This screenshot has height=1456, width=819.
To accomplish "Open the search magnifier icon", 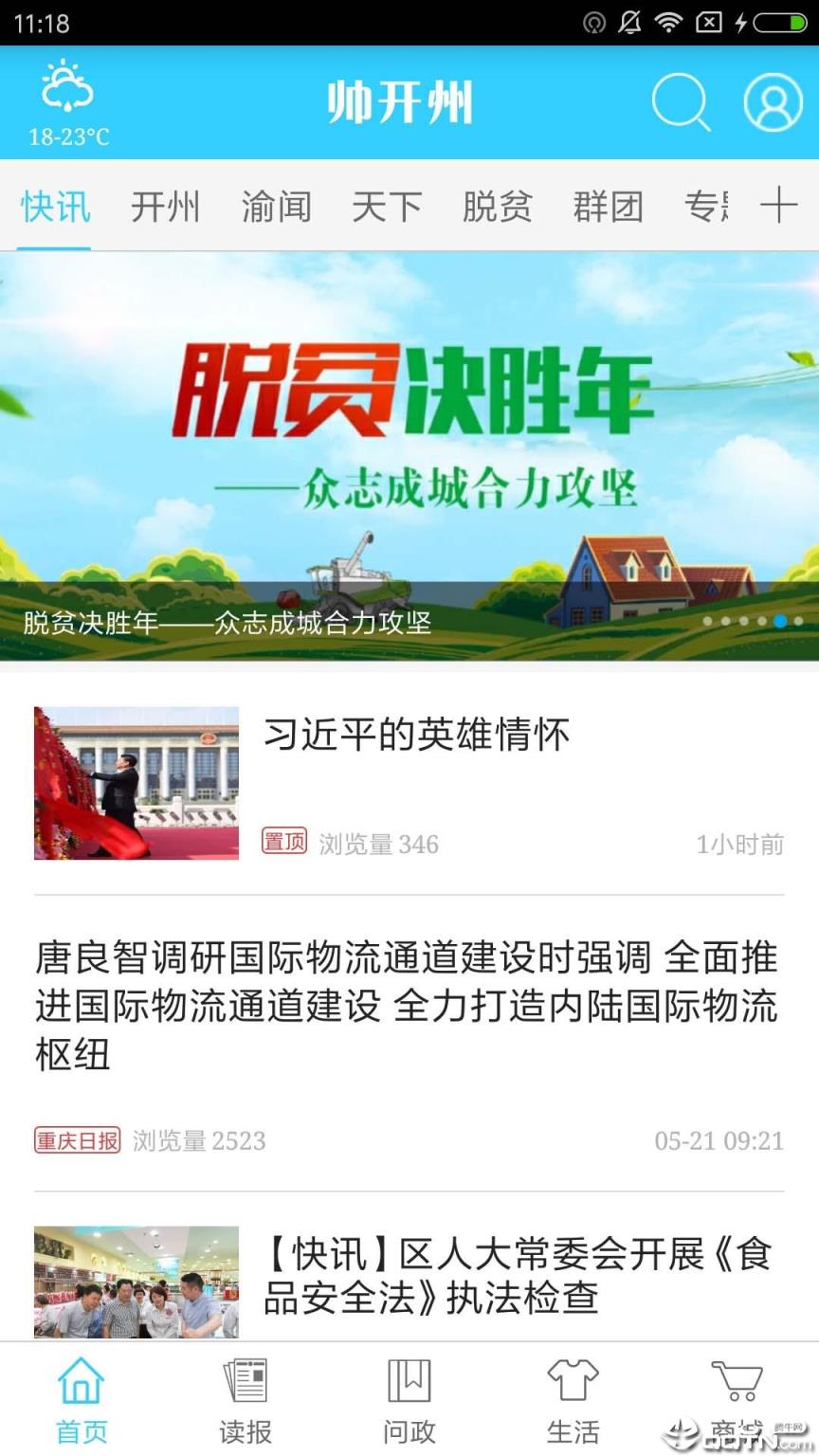I will pyautogui.click(x=681, y=102).
